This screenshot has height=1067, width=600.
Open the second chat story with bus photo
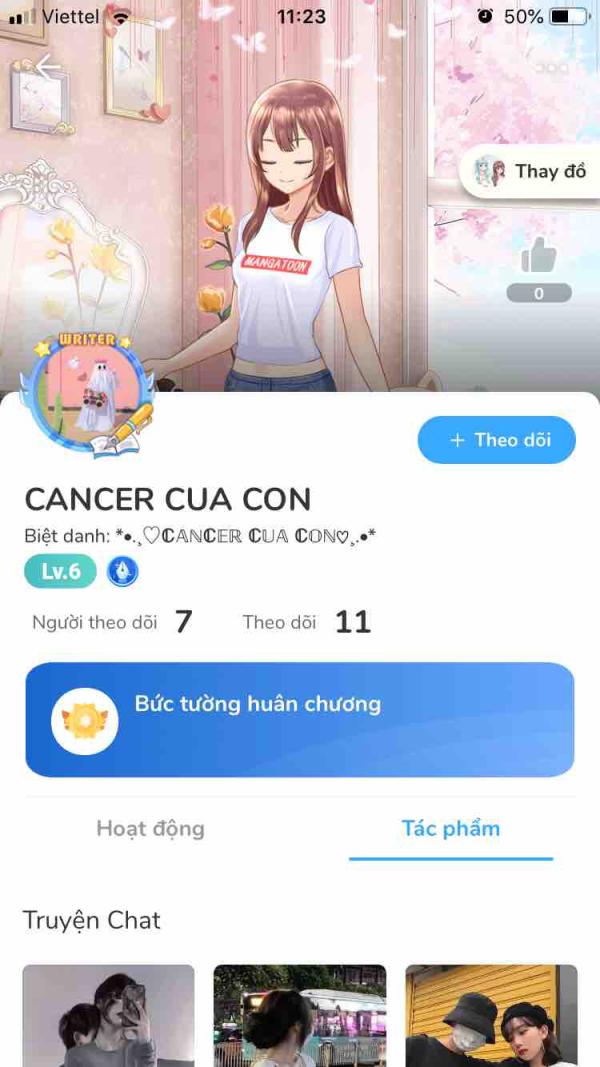(300, 1015)
